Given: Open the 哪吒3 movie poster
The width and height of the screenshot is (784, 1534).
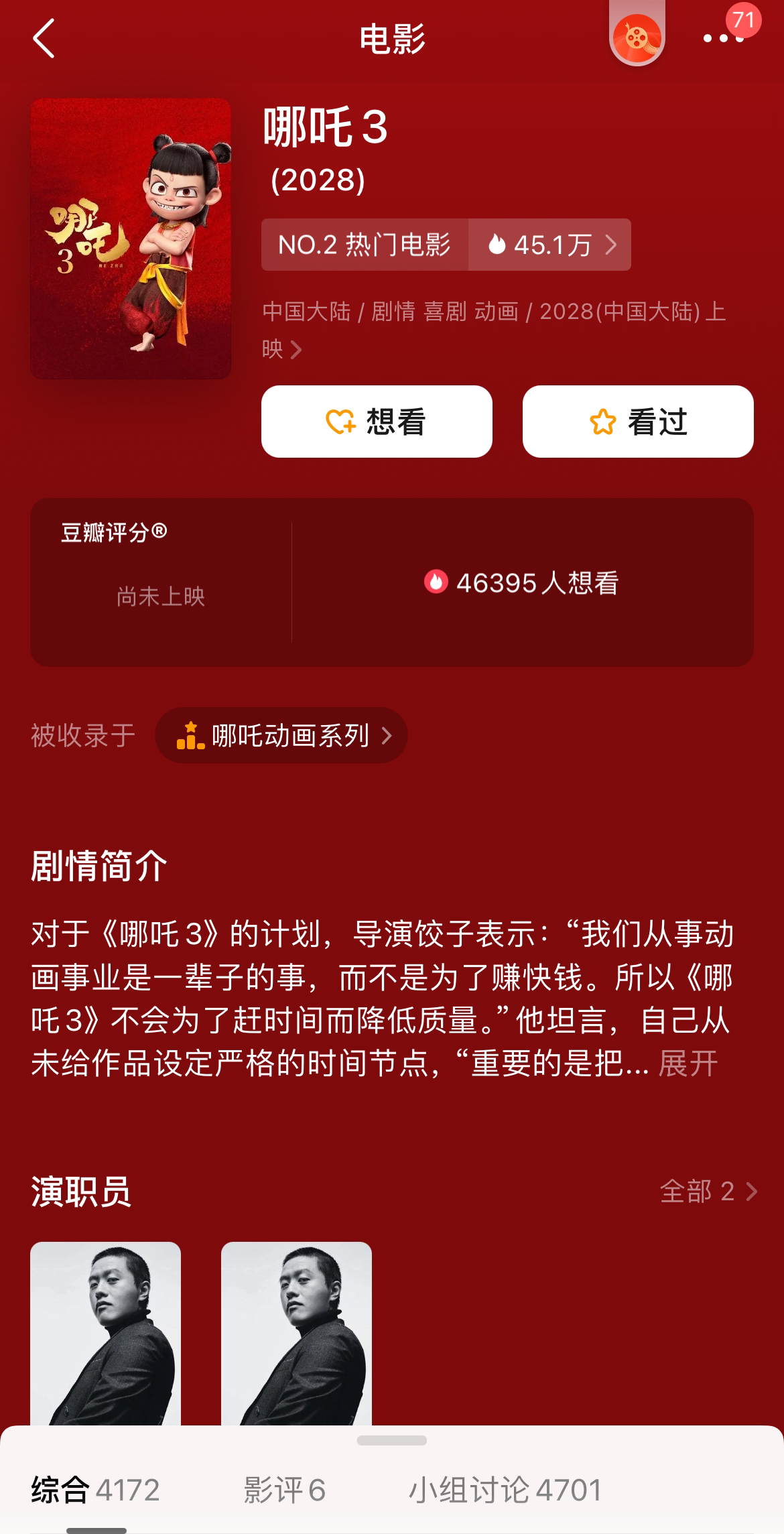Looking at the screenshot, I should coord(131,239).
